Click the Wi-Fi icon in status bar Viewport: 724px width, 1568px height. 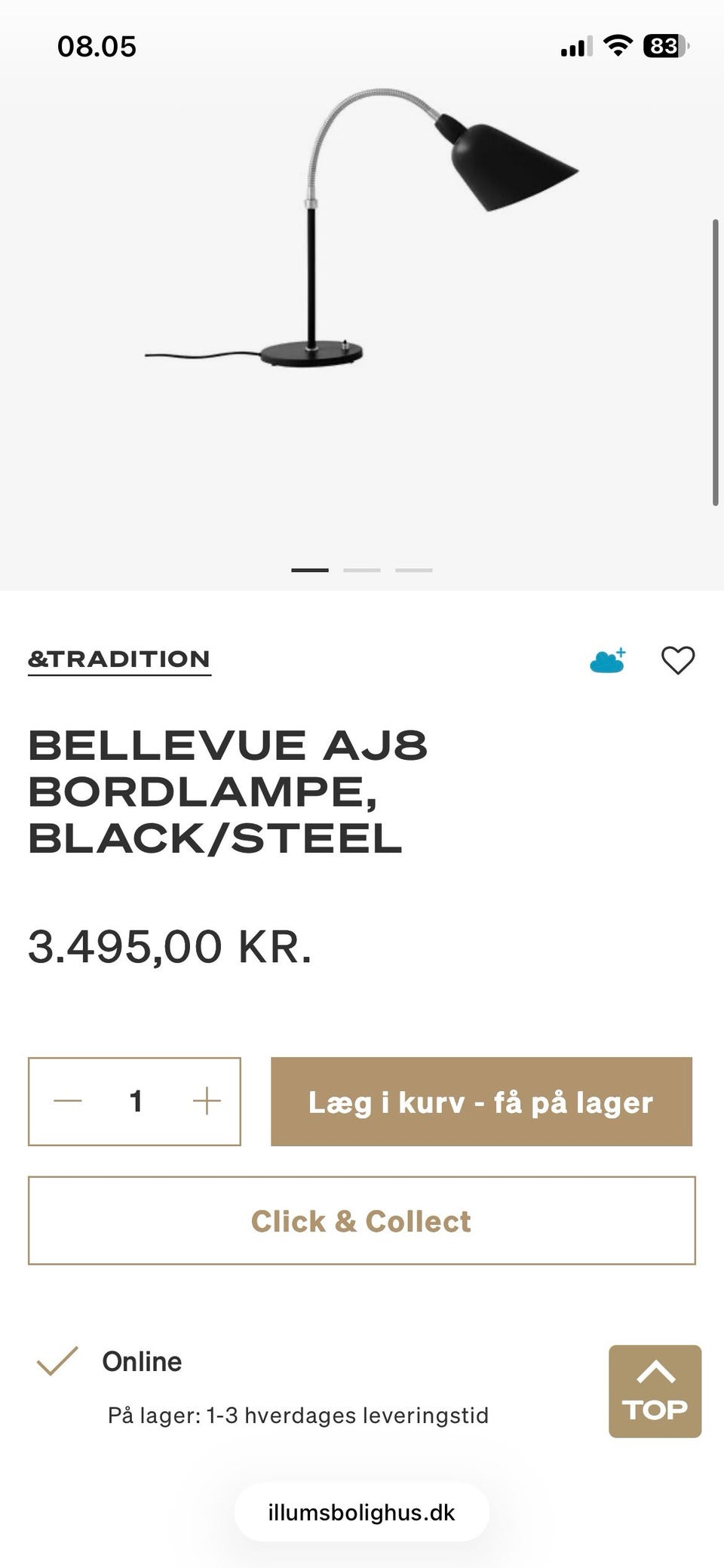coord(618,45)
